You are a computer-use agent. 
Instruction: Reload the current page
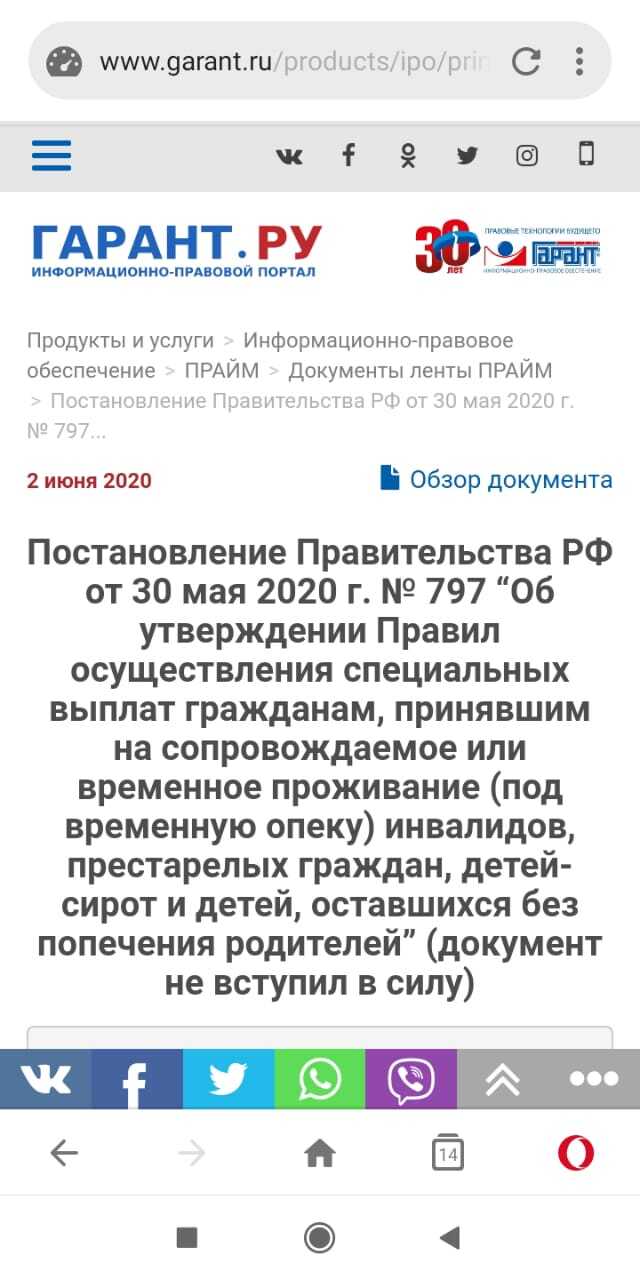(x=525, y=62)
